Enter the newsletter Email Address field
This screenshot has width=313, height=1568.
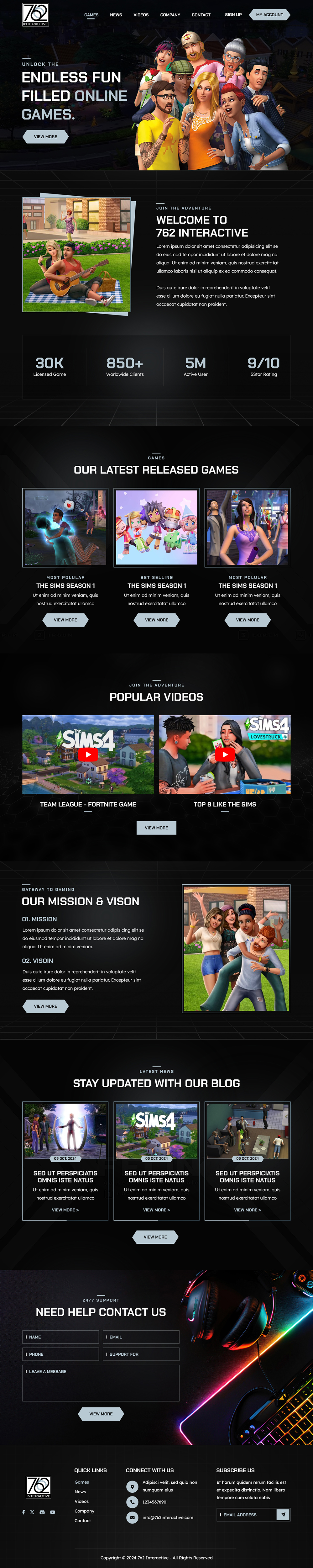click(x=247, y=1514)
